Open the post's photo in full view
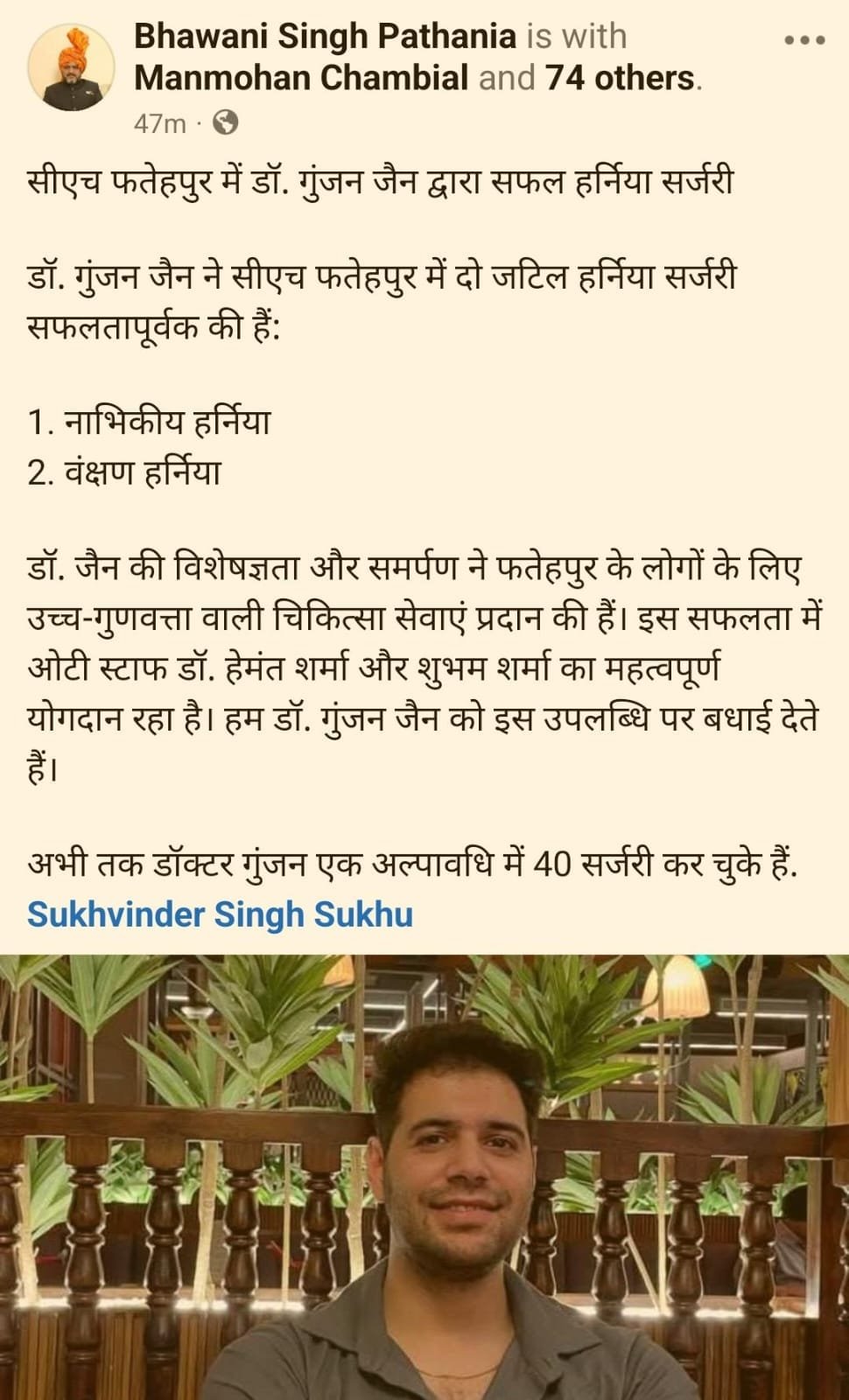 424,1177
